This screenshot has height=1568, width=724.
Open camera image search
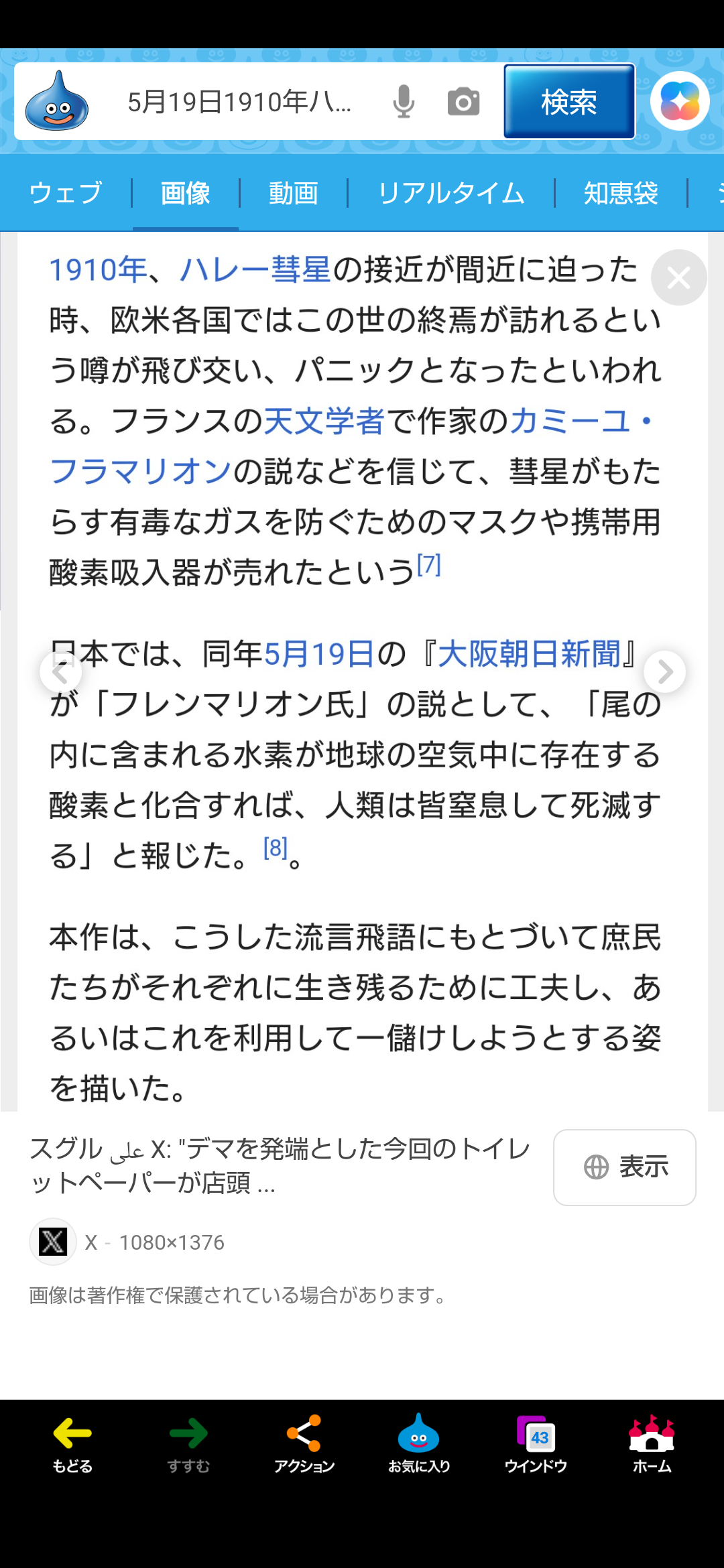[463, 102]
